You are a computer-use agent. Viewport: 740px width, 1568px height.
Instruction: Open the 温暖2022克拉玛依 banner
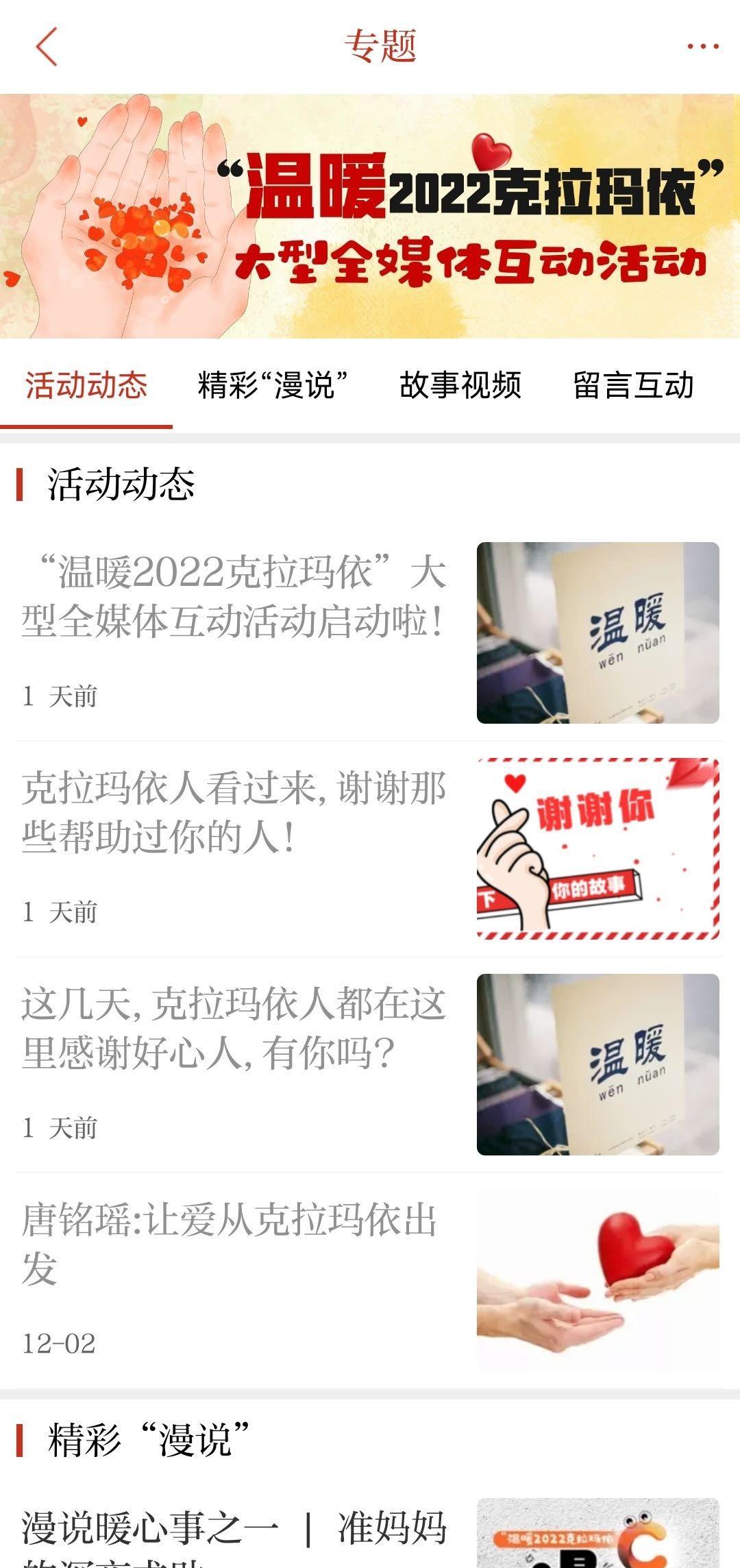click(x=370, y=216)
